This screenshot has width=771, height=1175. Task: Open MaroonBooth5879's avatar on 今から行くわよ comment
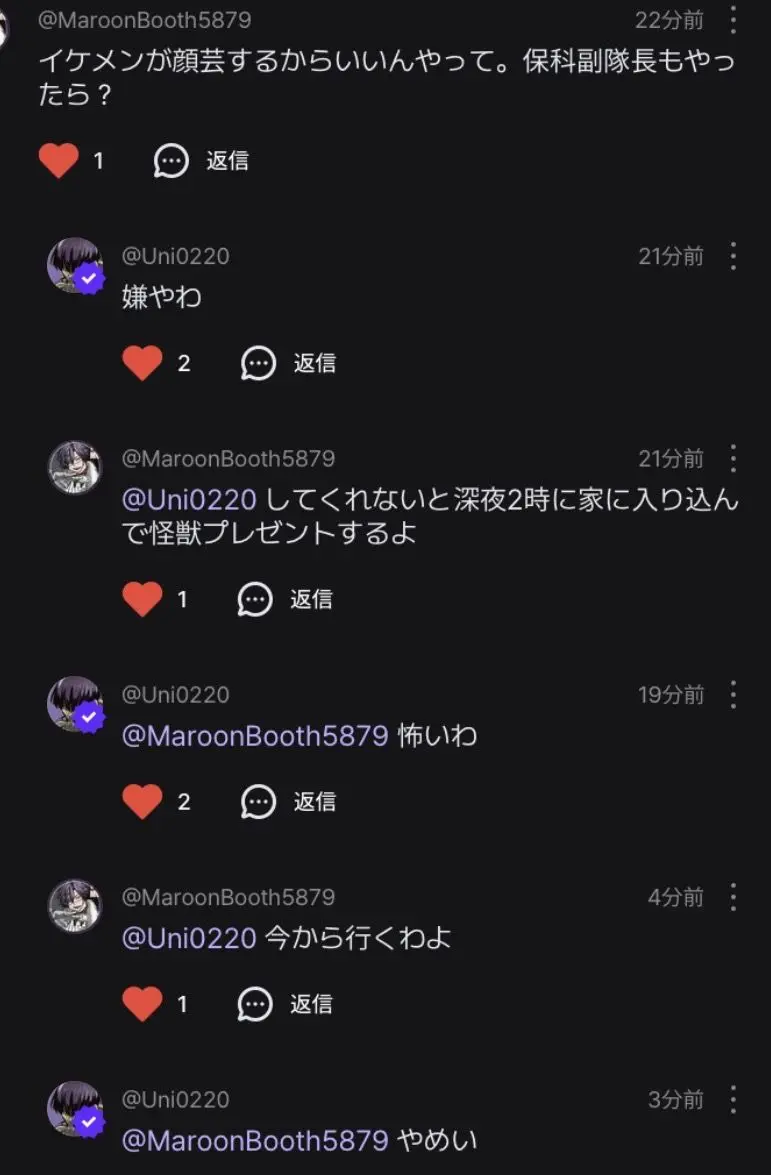click(x=74, y=906)
